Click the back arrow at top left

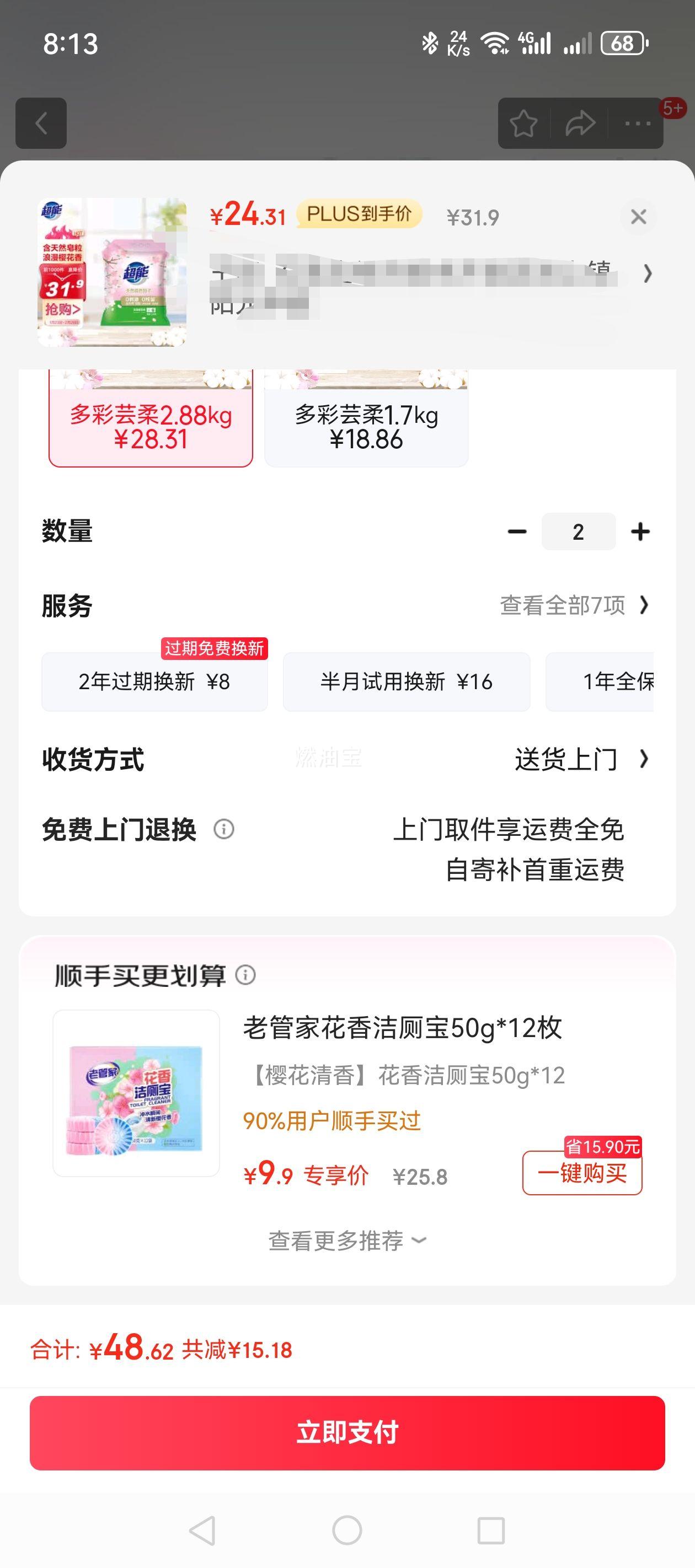tap(41, 124)
